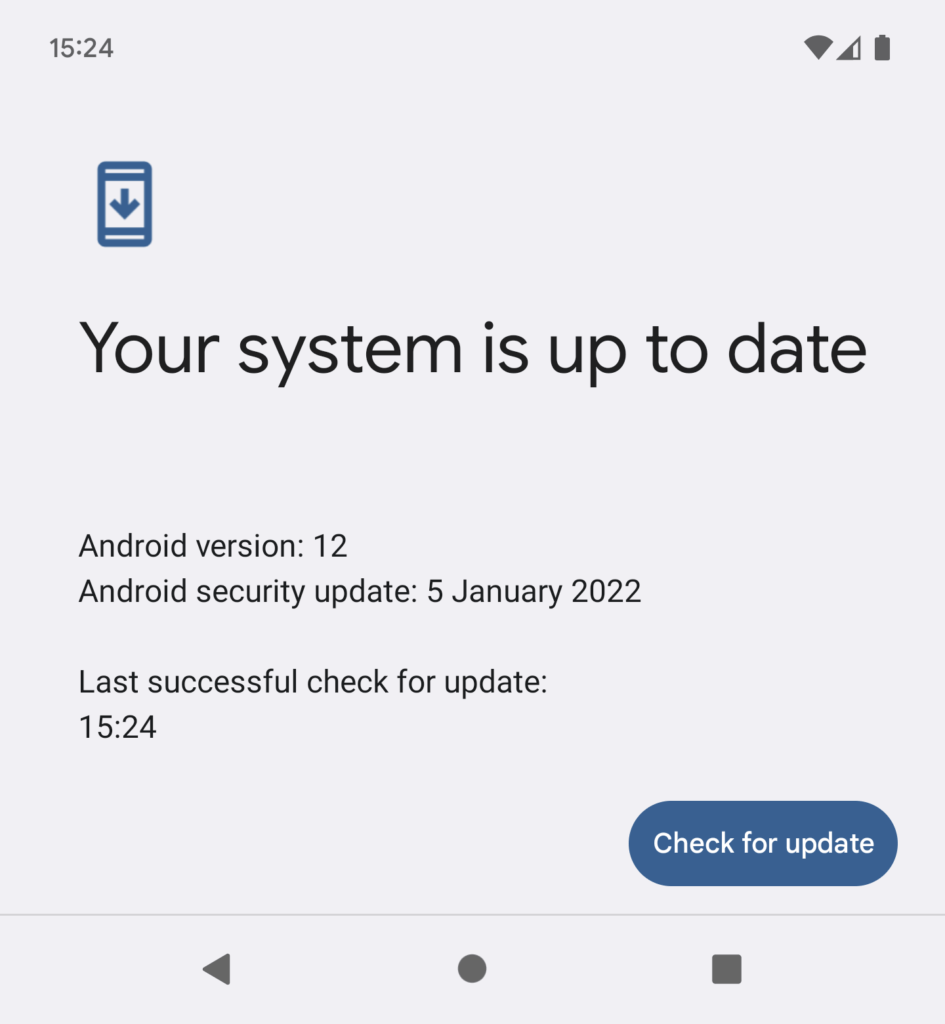Go back using the navigation bar
945x1024 pixels.
pyautogui.click(x=217, y=968)
